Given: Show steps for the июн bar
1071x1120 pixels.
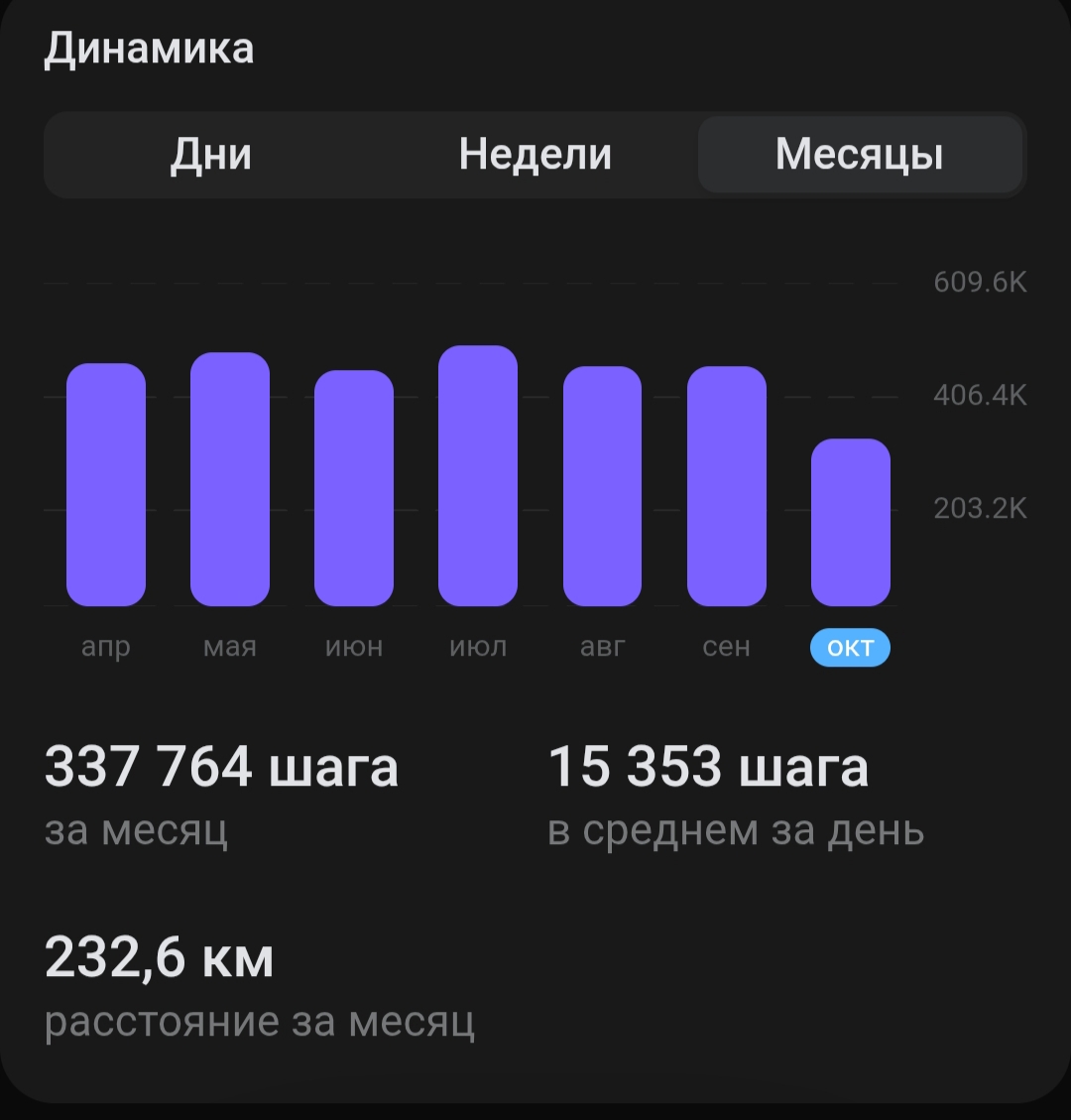Looking at the screenshot, I should click(354, 488).
